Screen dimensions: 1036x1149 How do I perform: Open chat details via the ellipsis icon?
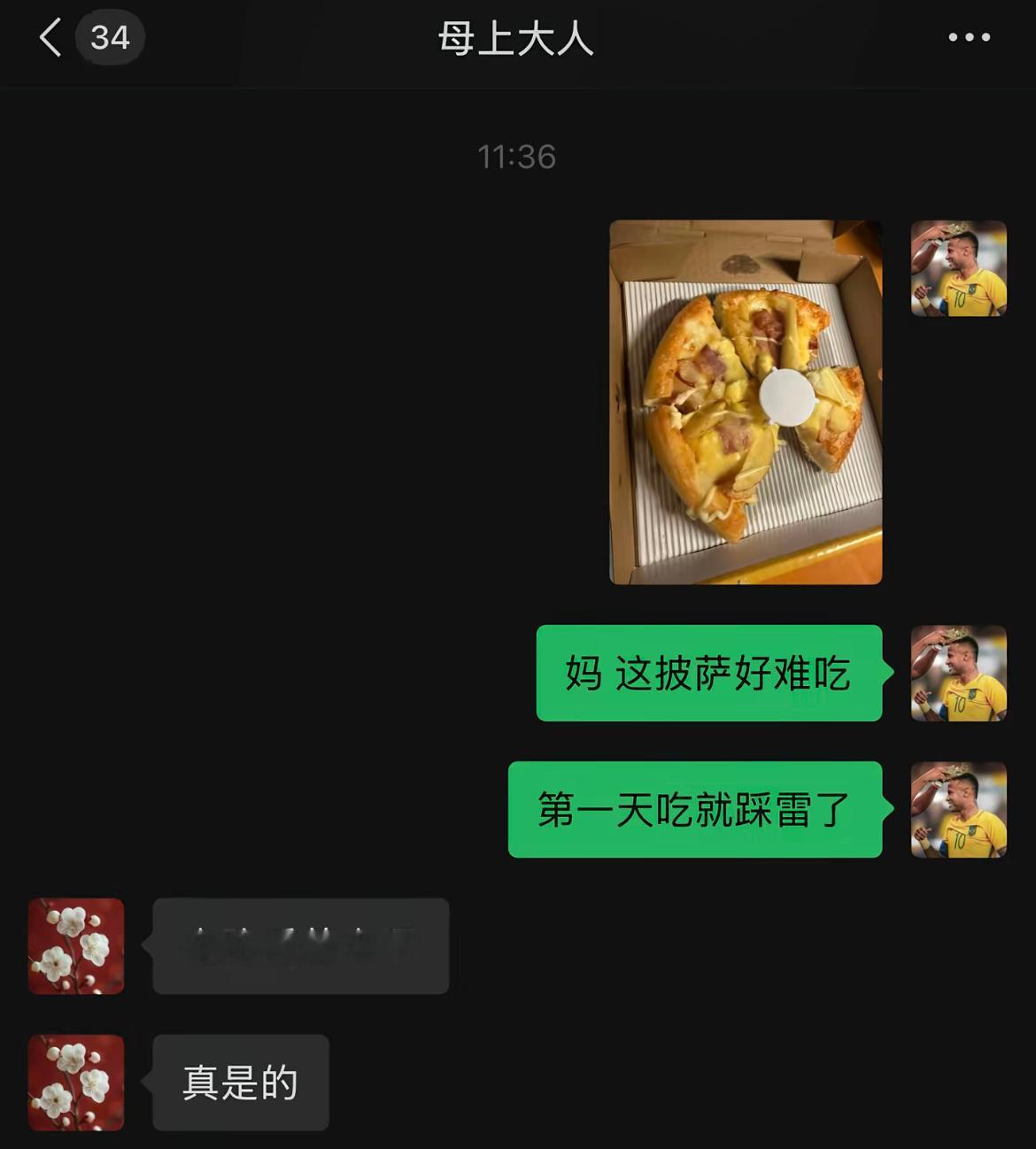click(x=971, y=37)
